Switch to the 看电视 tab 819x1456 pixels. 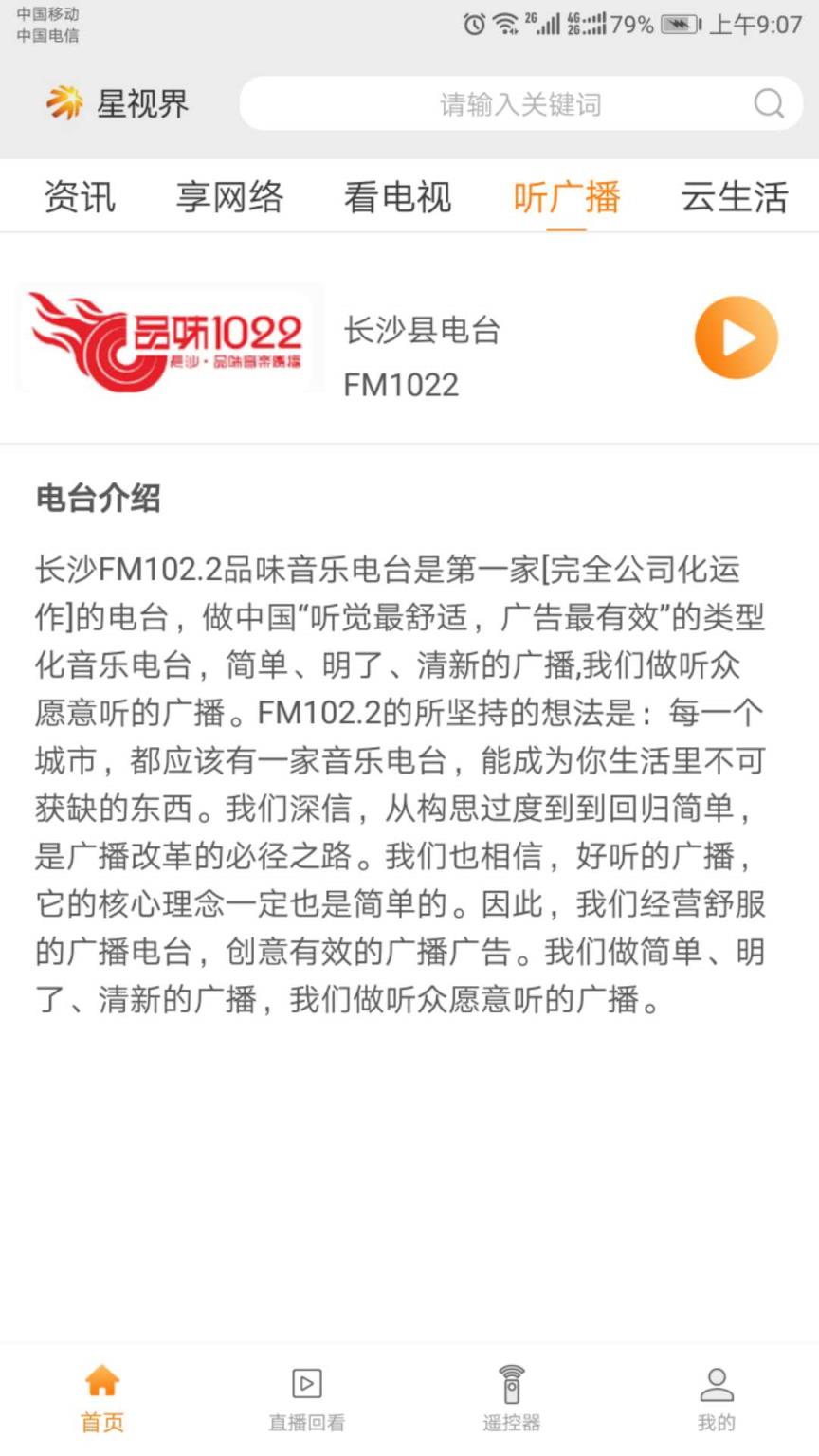click(x=399, y=197)
